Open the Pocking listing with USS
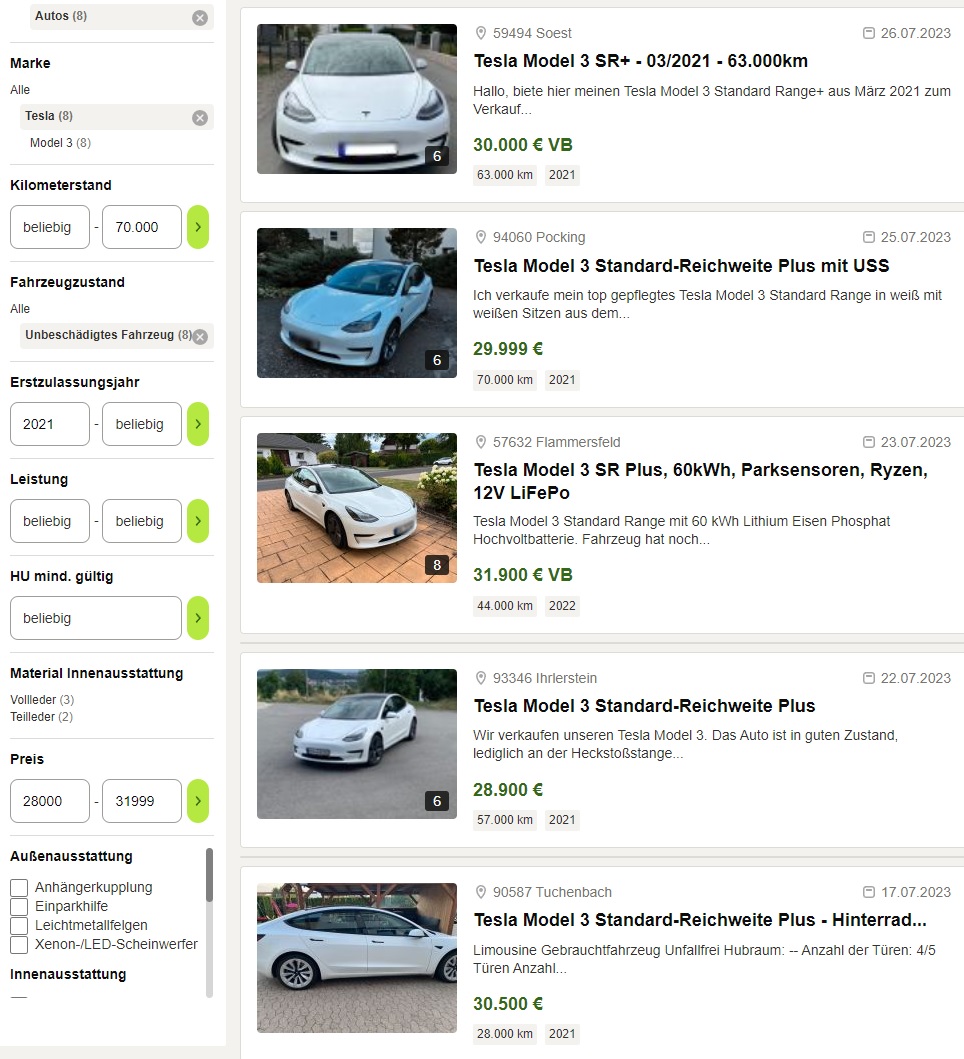Viewport: 964px width, 1059px height. pyautogui.click(x=681, y=266)
